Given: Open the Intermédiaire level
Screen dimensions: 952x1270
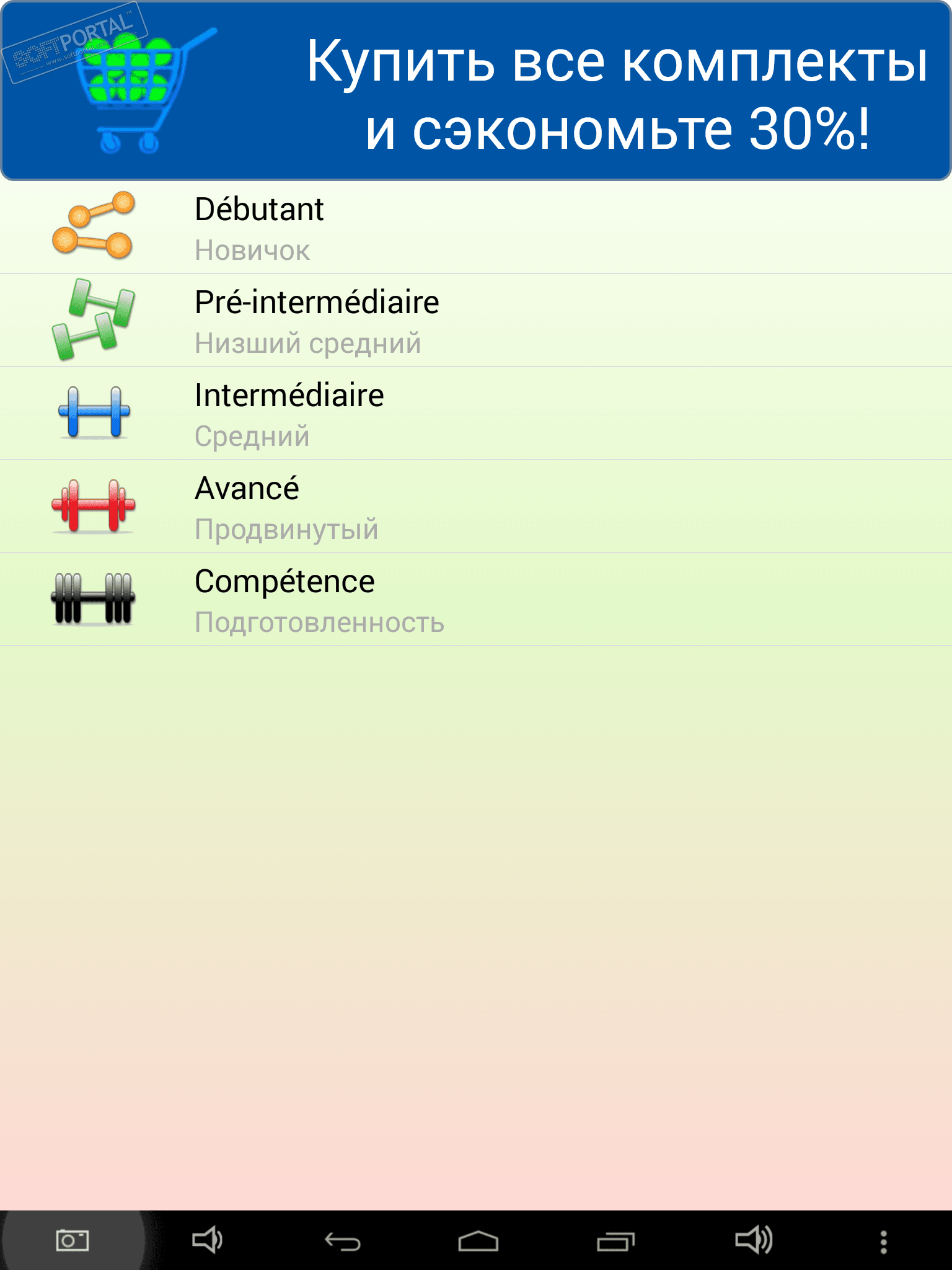Looking at the screenshot, I should (x=476, y=414).
